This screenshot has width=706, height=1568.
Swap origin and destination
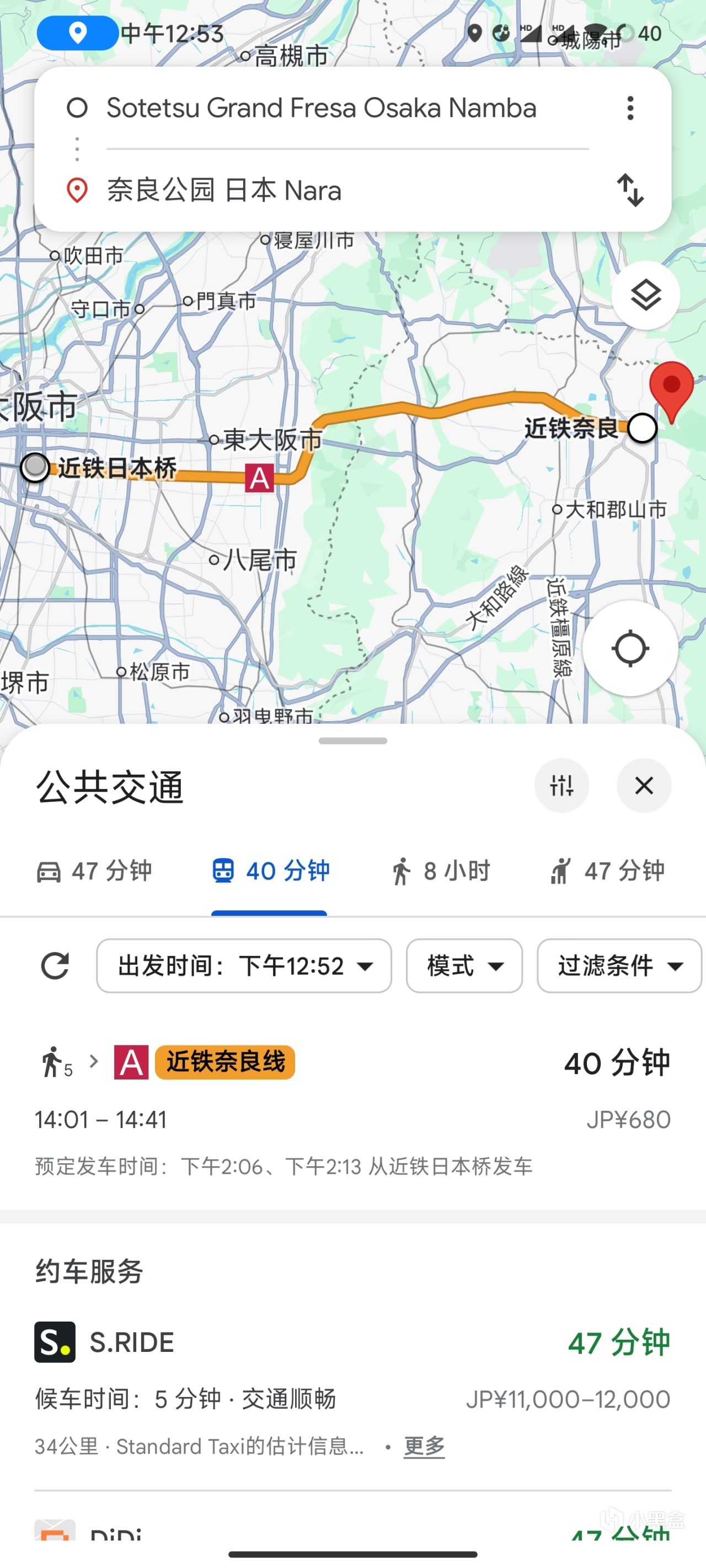(630, 190)
